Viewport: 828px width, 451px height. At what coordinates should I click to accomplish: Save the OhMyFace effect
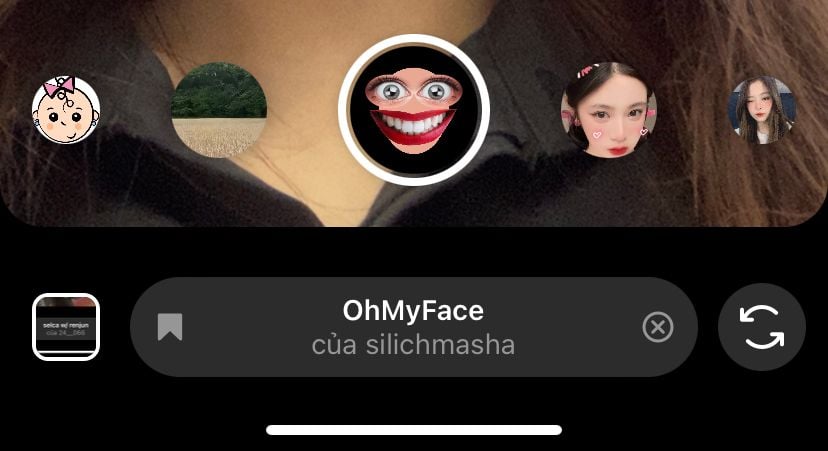pos(170,327)
